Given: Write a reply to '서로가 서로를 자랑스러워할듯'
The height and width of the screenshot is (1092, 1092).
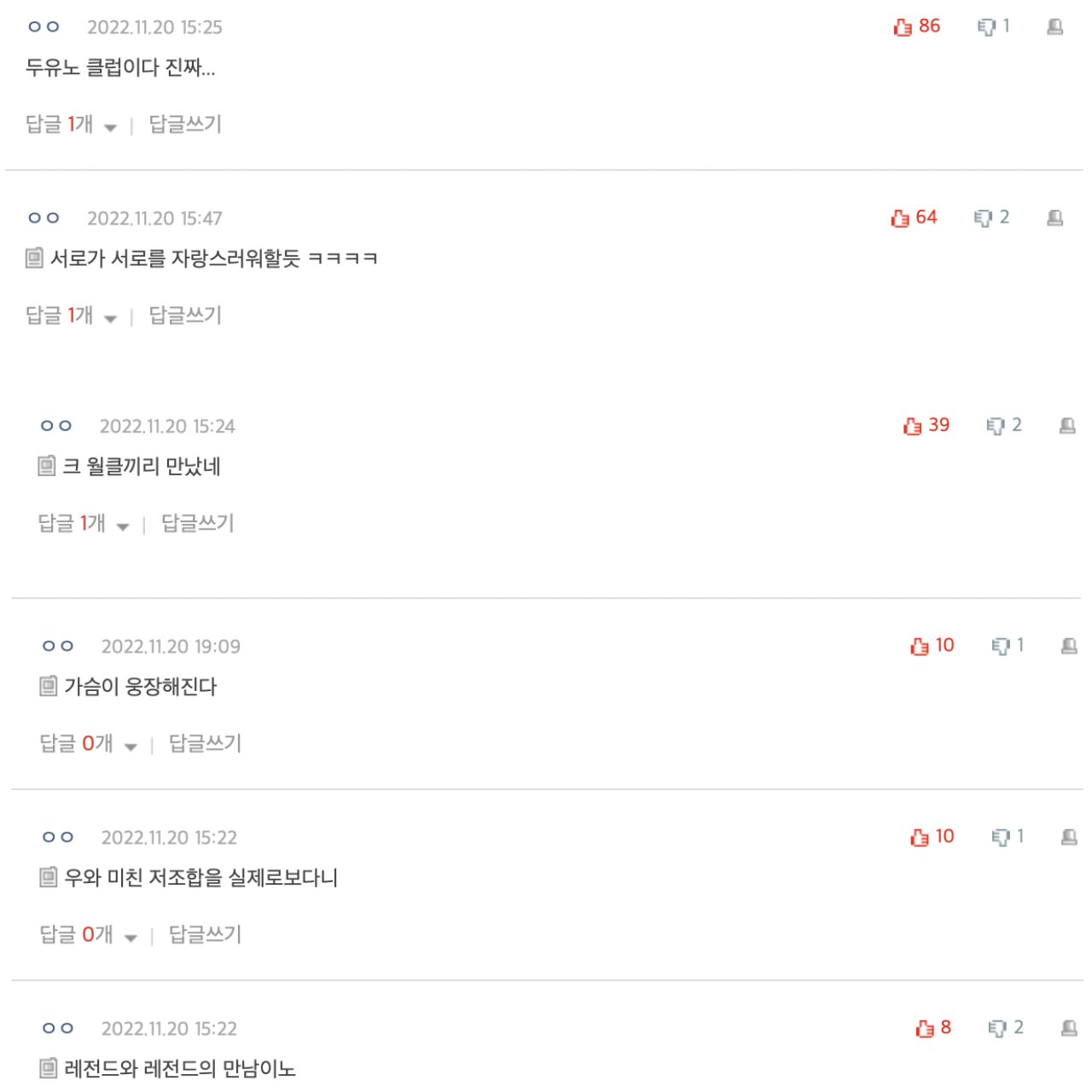Looking at the screenshot, I should pos(185,316).
